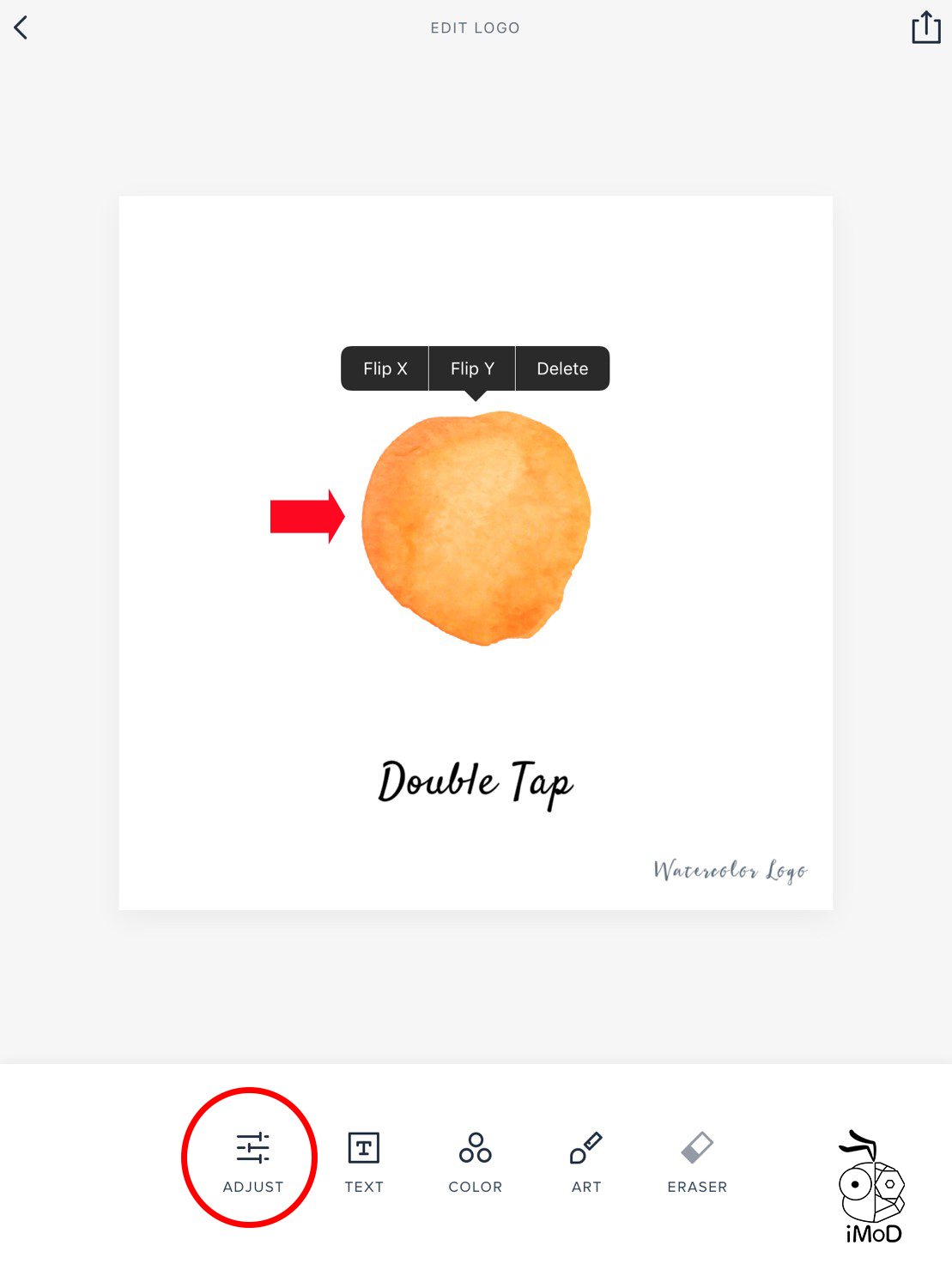Open the Color tool
952x1270 pixels.
coord(475,1159)
